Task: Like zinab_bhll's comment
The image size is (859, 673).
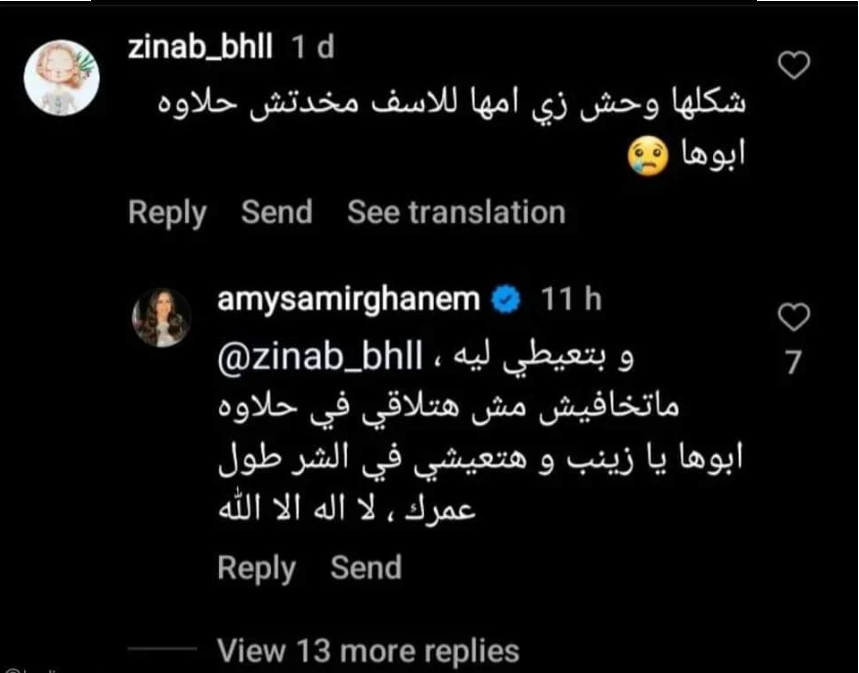Action: (x=794, y=67)
